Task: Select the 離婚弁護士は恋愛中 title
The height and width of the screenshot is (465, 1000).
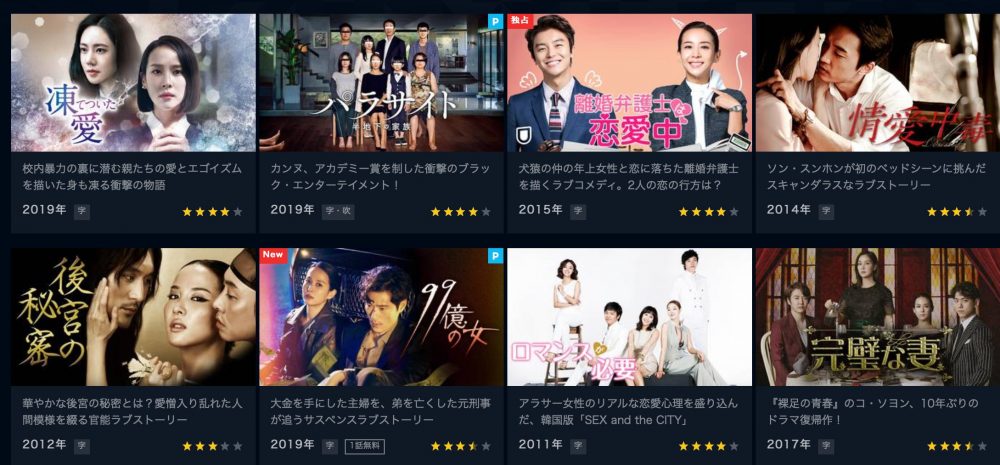Action: click(629, 83)
